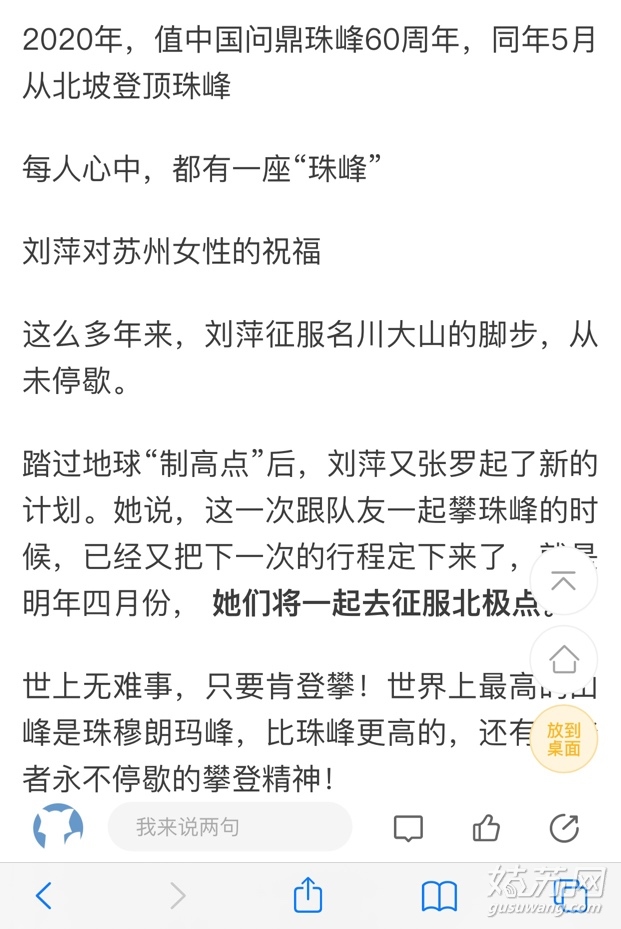Open Safari bookmarks
Viewport: 621px width, 929px height.
click(439, 896)
